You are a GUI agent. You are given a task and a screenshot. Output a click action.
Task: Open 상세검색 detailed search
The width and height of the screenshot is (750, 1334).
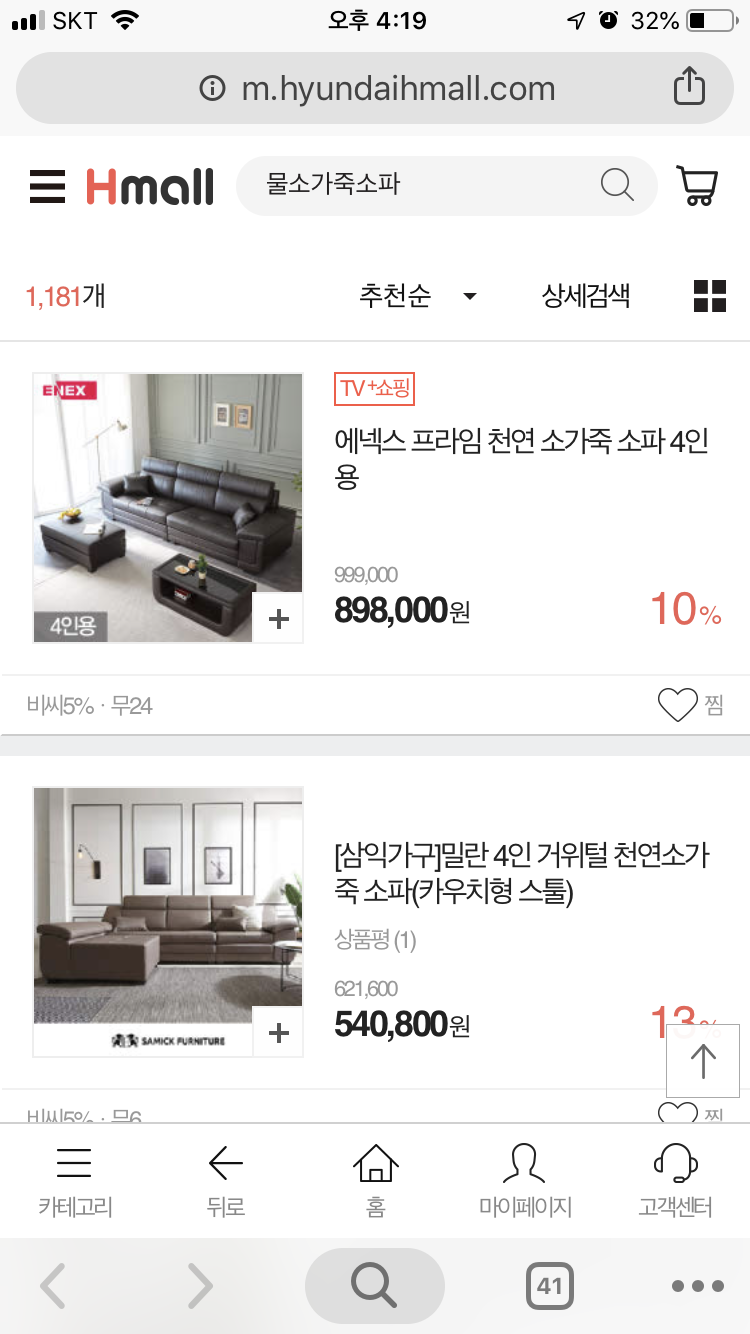tap(586, 296)
